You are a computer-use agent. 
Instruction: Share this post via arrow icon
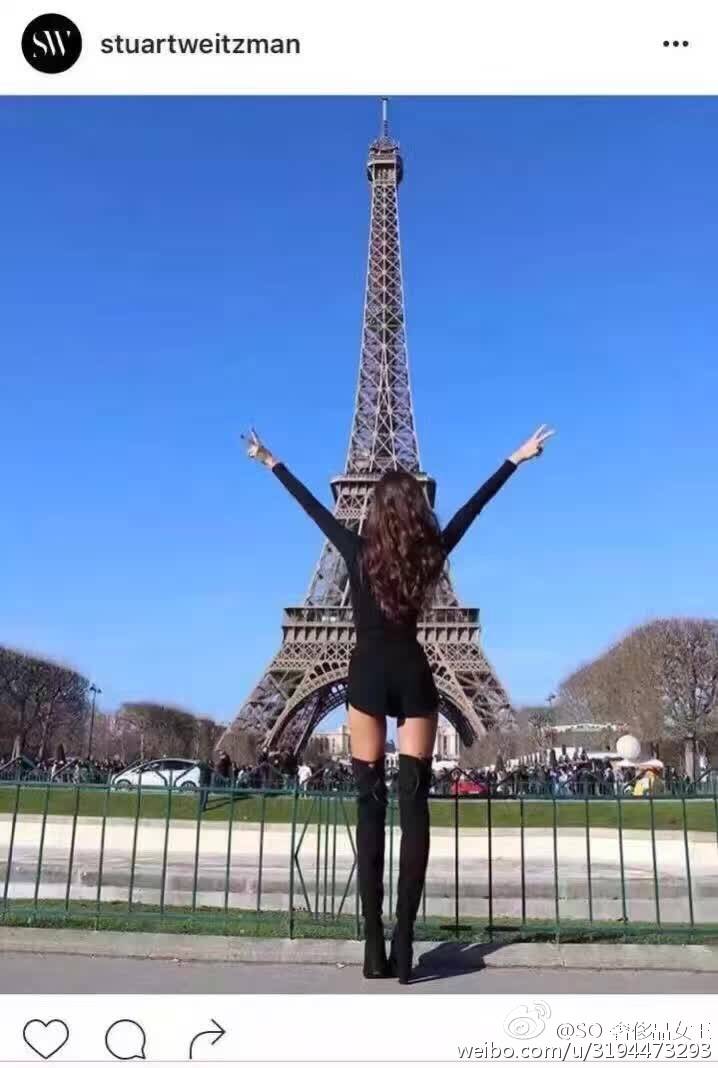pyautogui.click(x=207, y=1038)
